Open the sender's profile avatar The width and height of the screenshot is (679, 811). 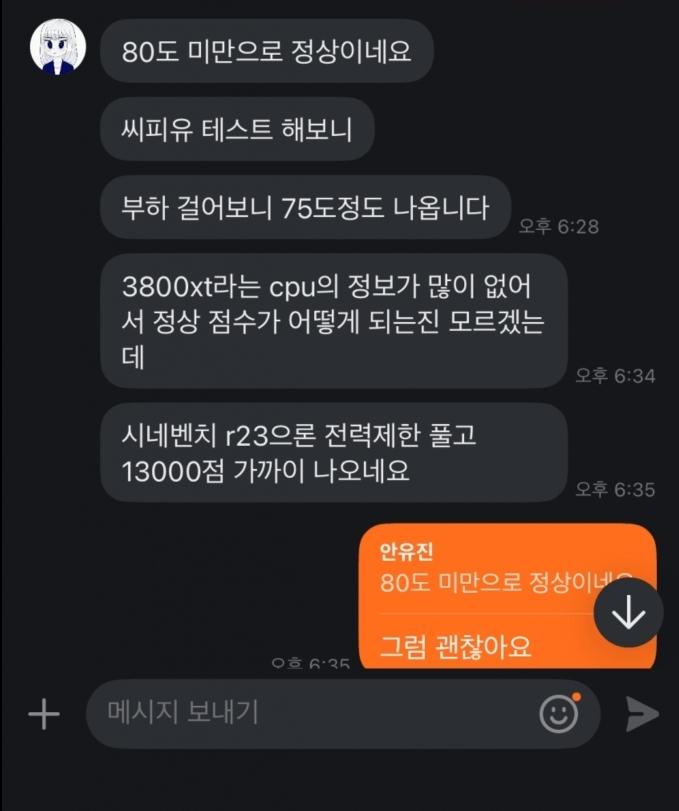(x=58, y=48)
